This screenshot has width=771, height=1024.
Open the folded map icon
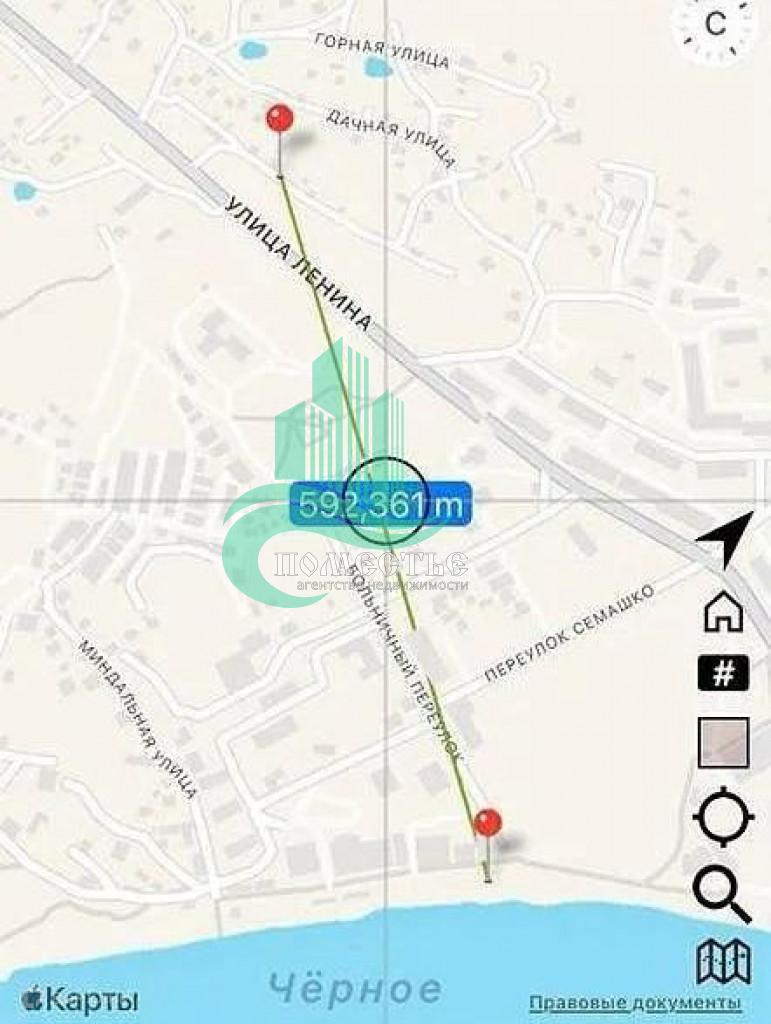click(x=723, y=961)
